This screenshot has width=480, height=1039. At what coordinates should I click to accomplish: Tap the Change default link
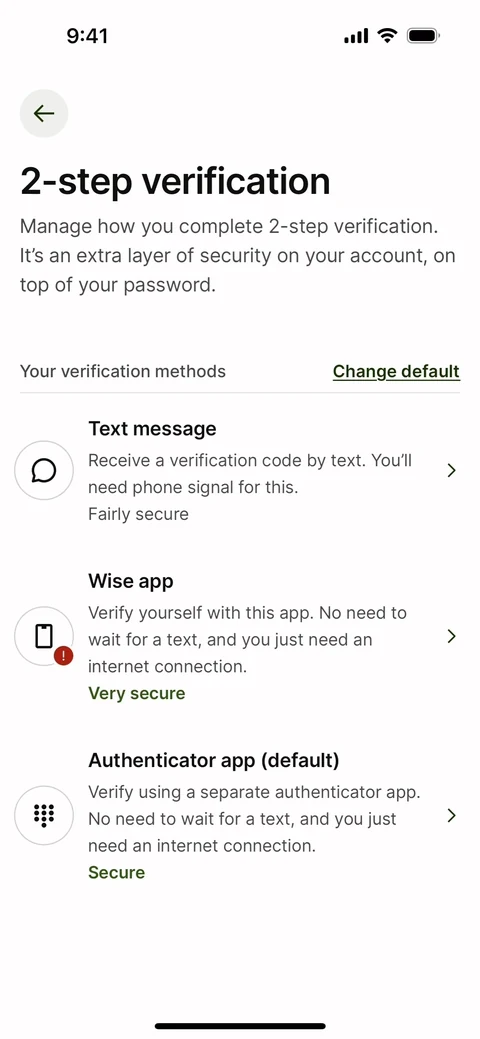[396, 371]
